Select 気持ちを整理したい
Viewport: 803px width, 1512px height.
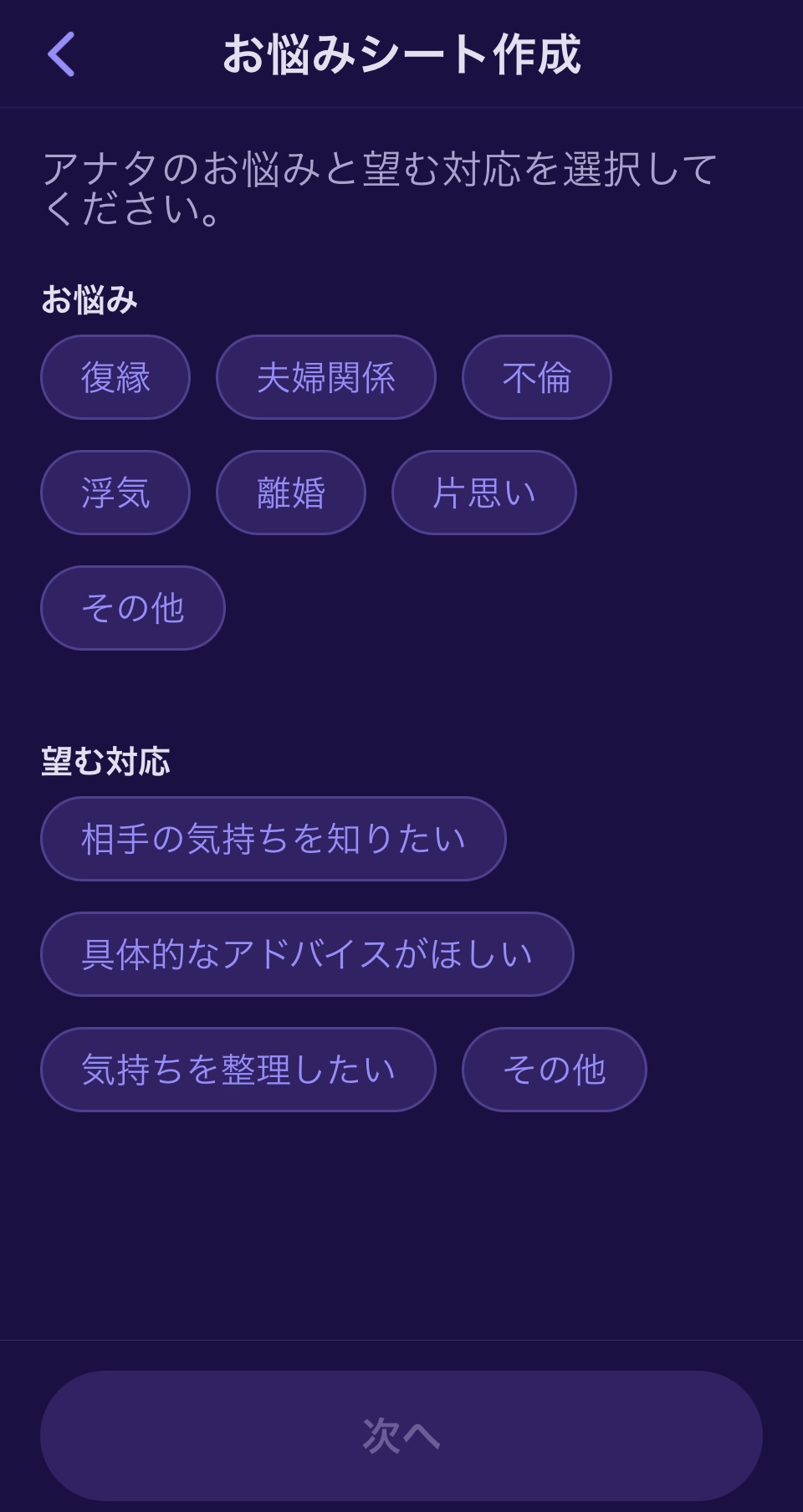(x=238, y=1070)
